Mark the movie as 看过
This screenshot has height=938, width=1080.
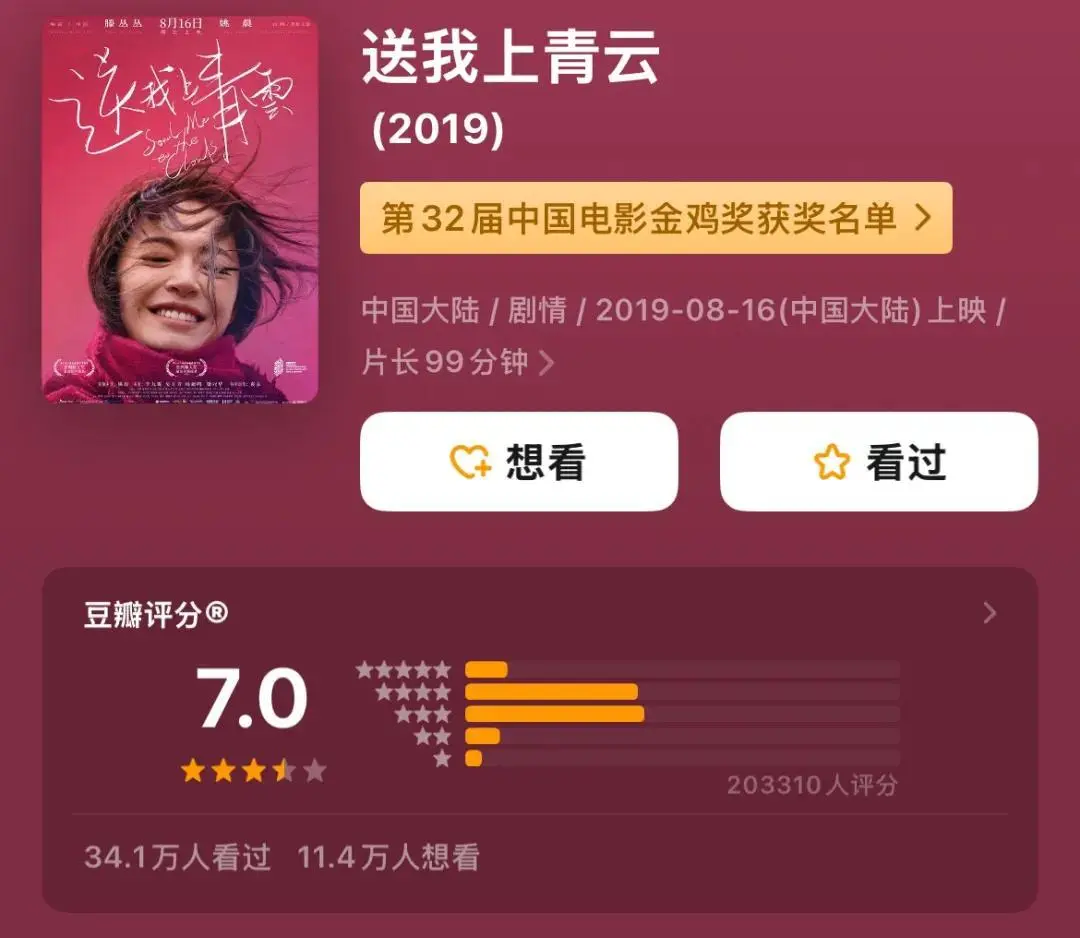(879, 462)
